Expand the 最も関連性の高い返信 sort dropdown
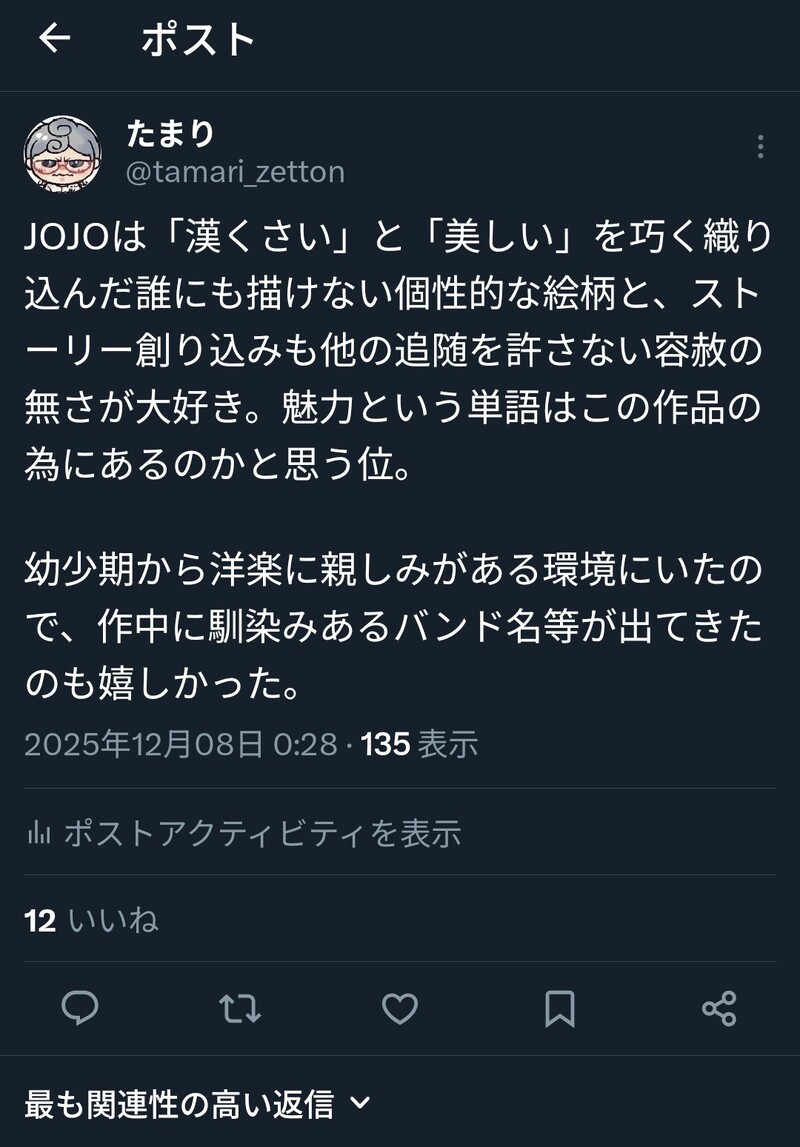The image size is (800, 1147). (x=198, y=1104)
